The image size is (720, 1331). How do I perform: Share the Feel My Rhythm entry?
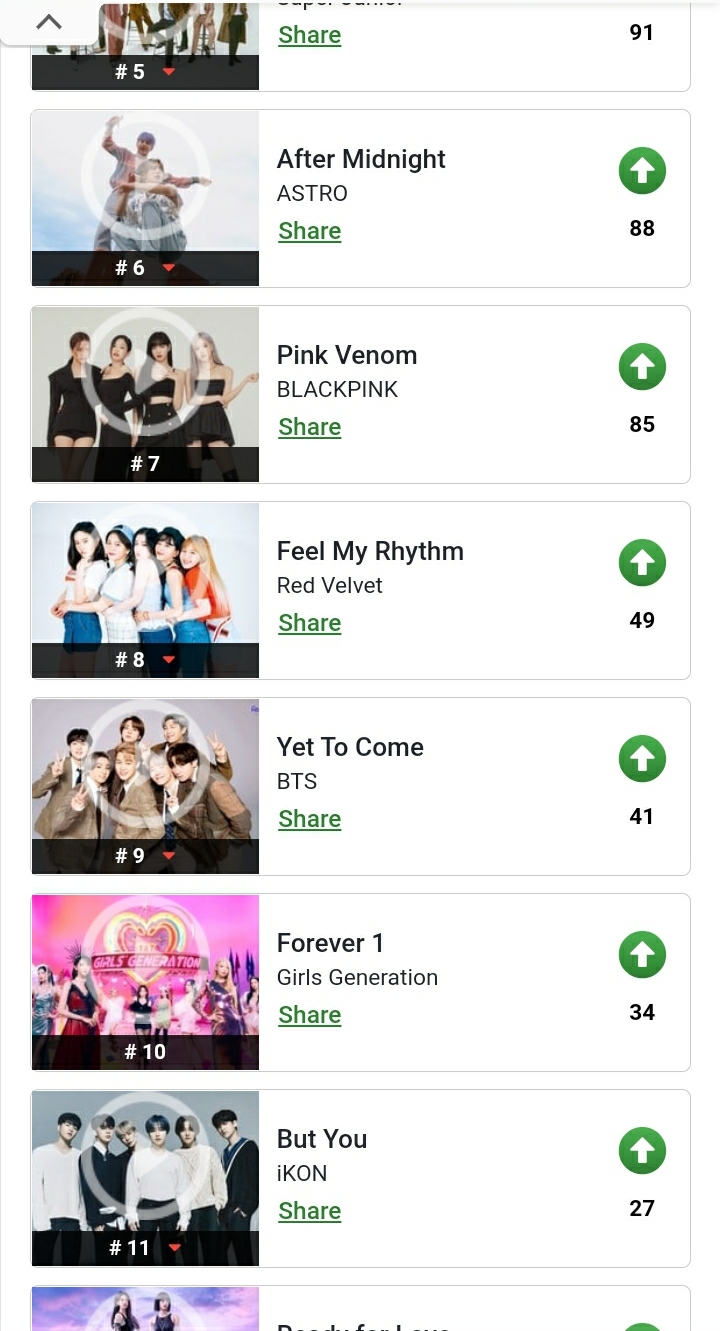309,623
